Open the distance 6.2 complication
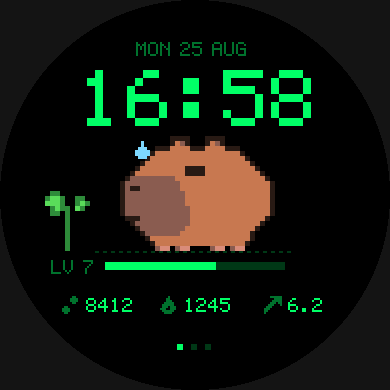 293,305
